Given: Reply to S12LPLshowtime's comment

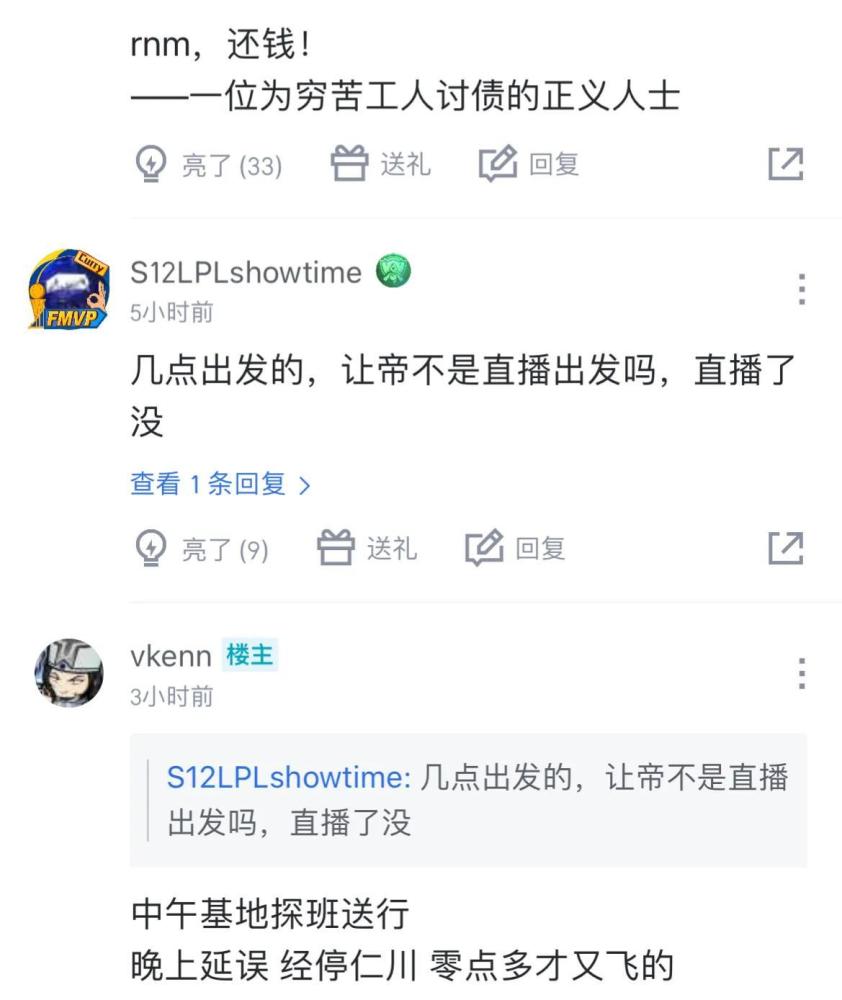Looking at the screenshot, I should pos(516,548).
